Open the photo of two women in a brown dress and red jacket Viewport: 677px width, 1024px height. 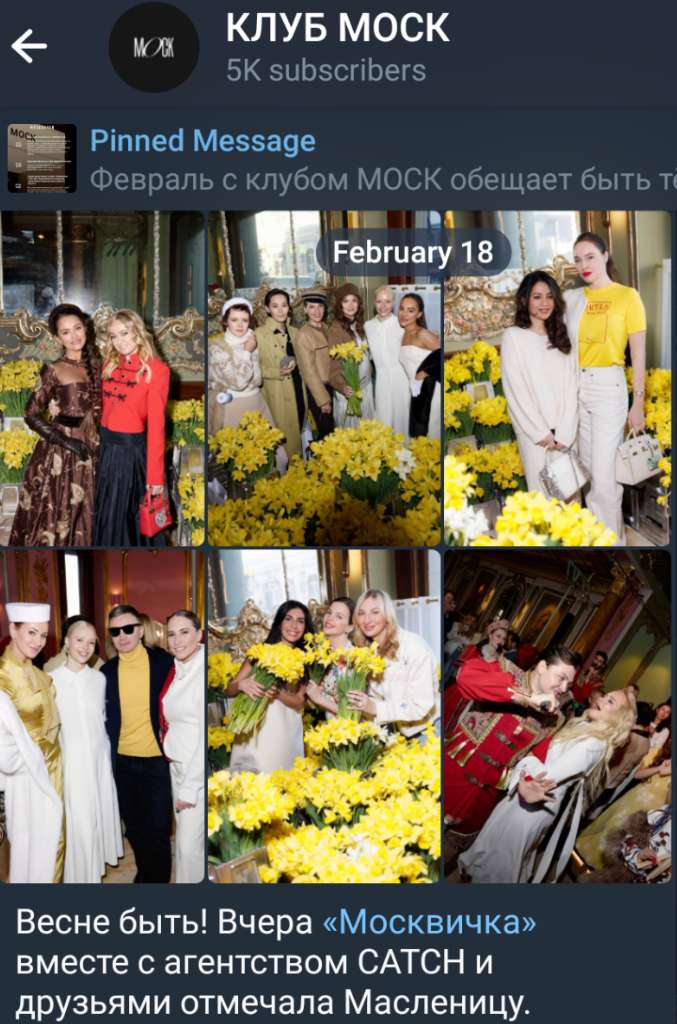(x=102, y=378)
